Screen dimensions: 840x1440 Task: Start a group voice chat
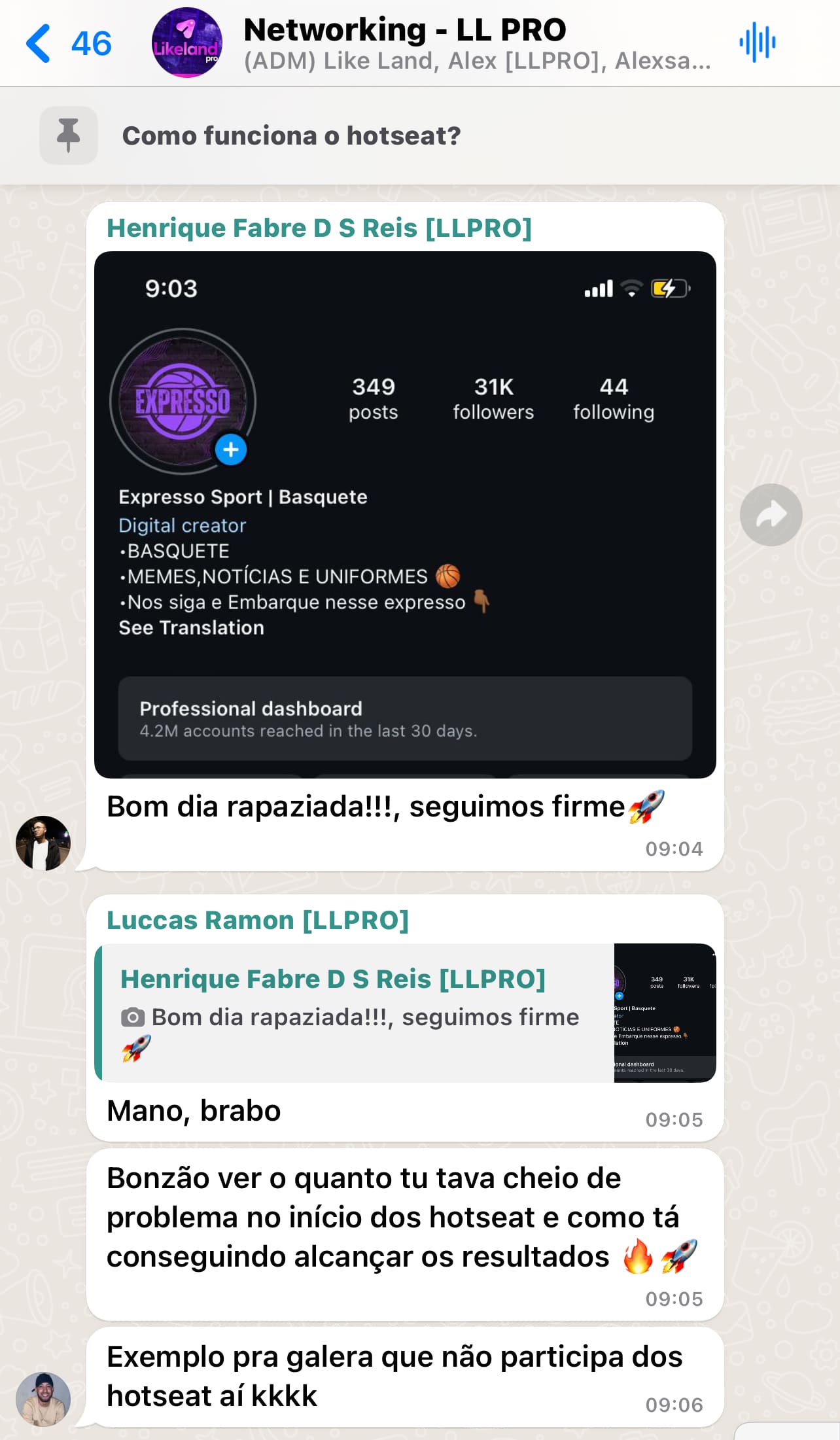coord(757,43)
